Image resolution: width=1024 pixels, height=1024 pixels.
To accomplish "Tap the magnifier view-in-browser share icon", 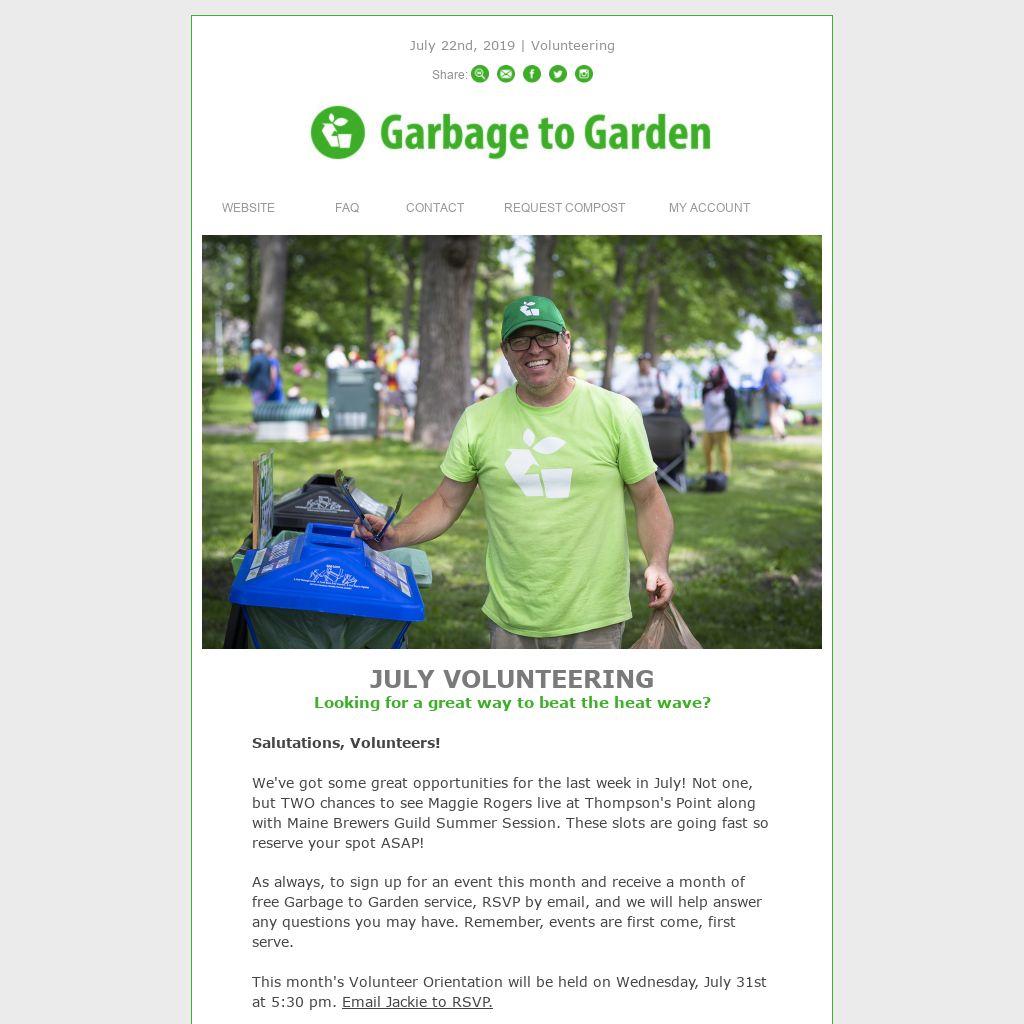I will (480, 74).
